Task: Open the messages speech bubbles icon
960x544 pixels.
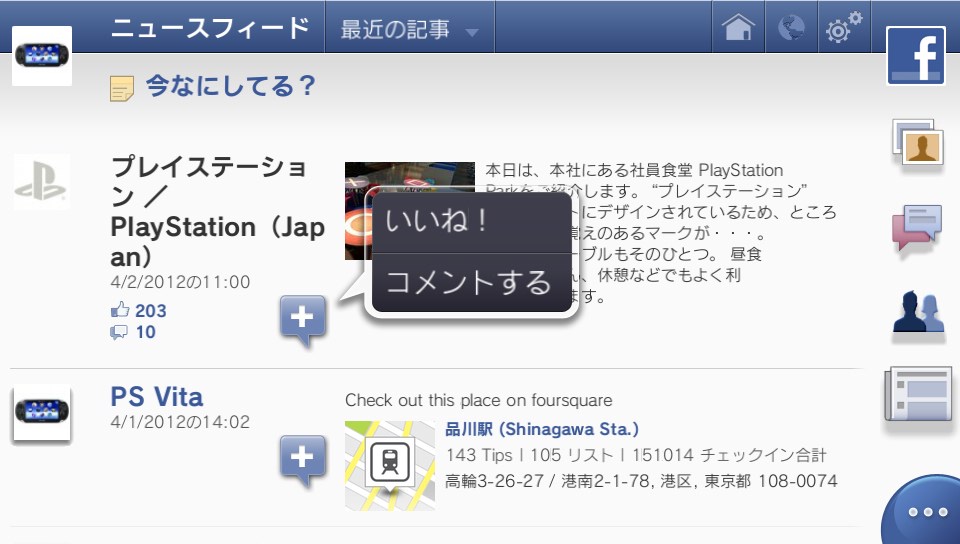Action: tap(917, 227)
